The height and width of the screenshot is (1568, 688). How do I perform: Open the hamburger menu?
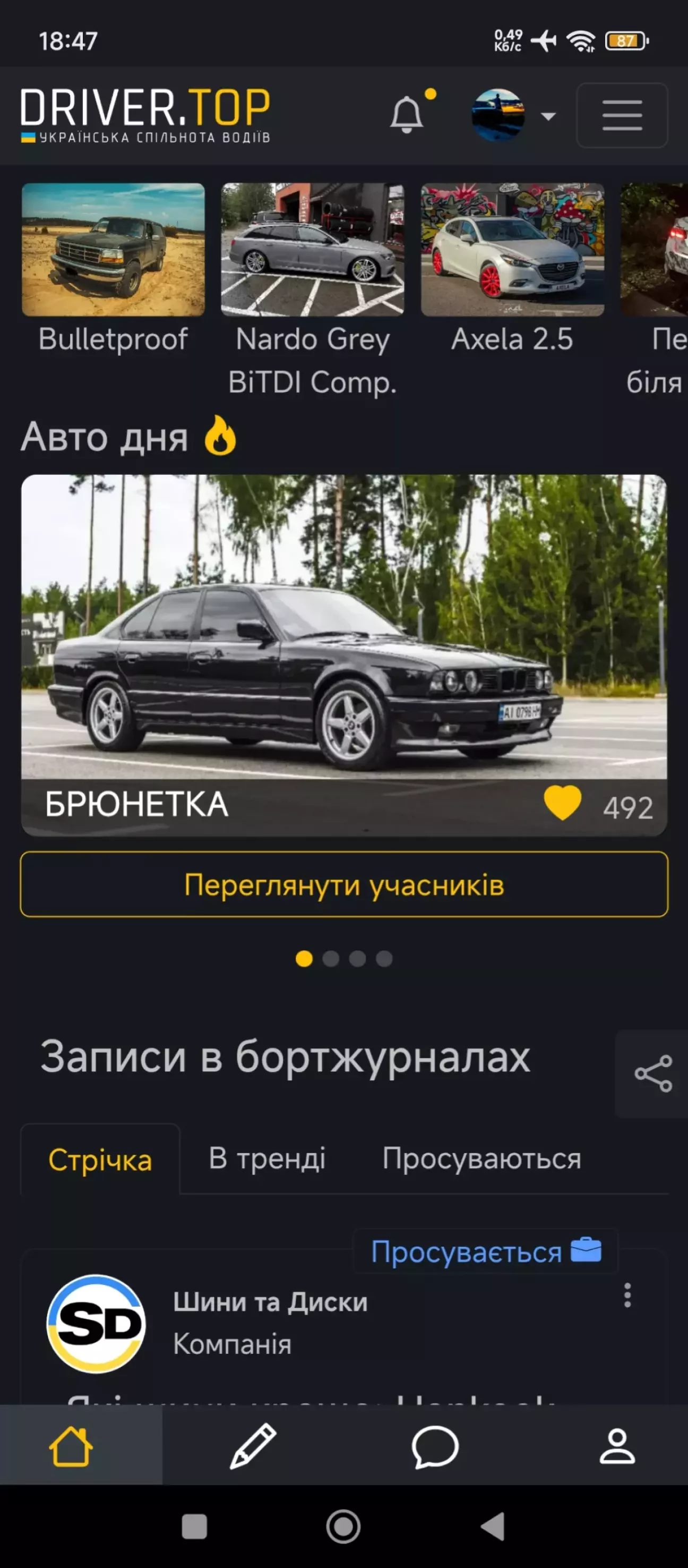(x=622, y=115)
